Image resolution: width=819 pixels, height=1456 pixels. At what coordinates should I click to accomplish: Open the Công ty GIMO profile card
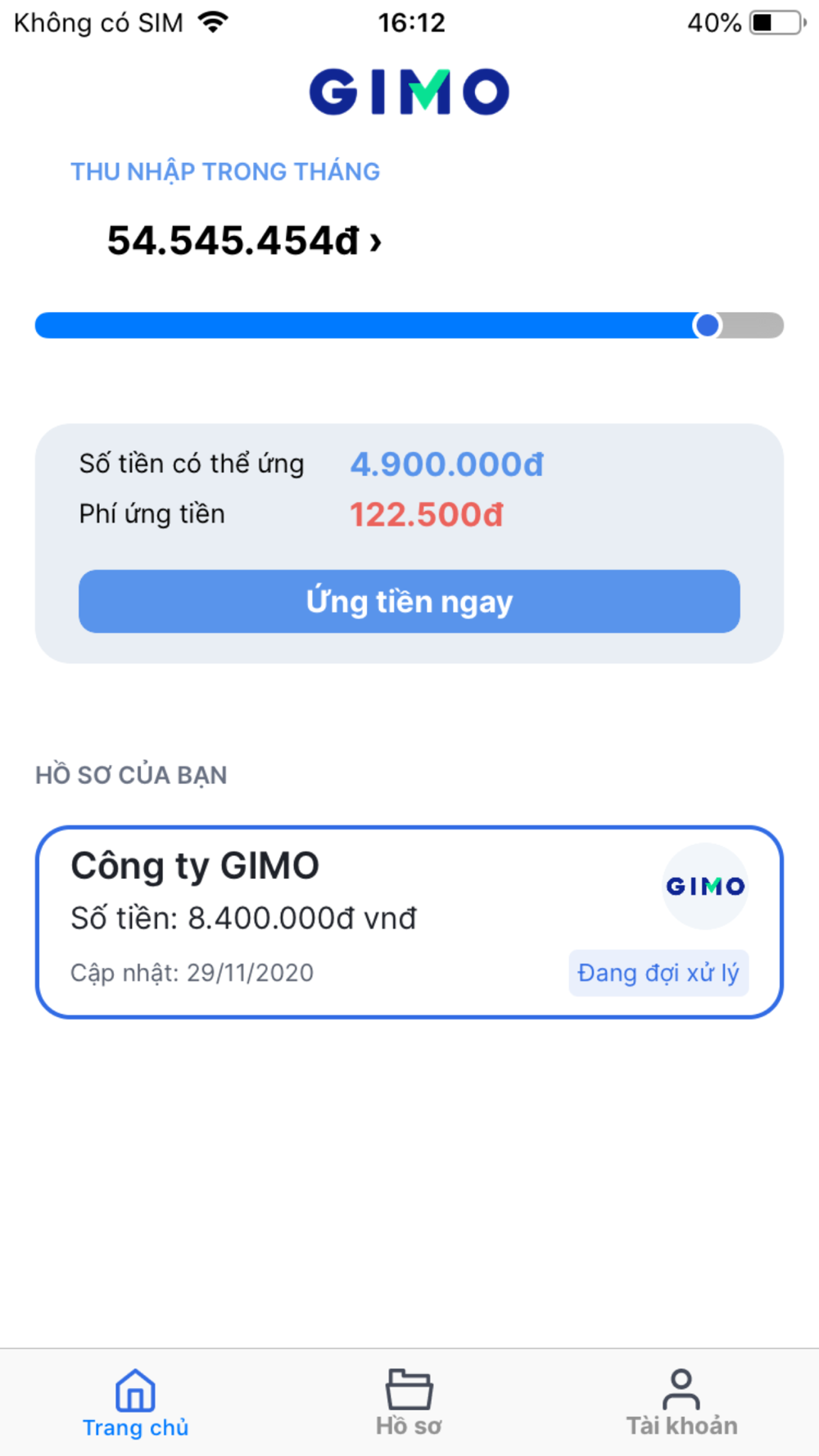point(409,922)
